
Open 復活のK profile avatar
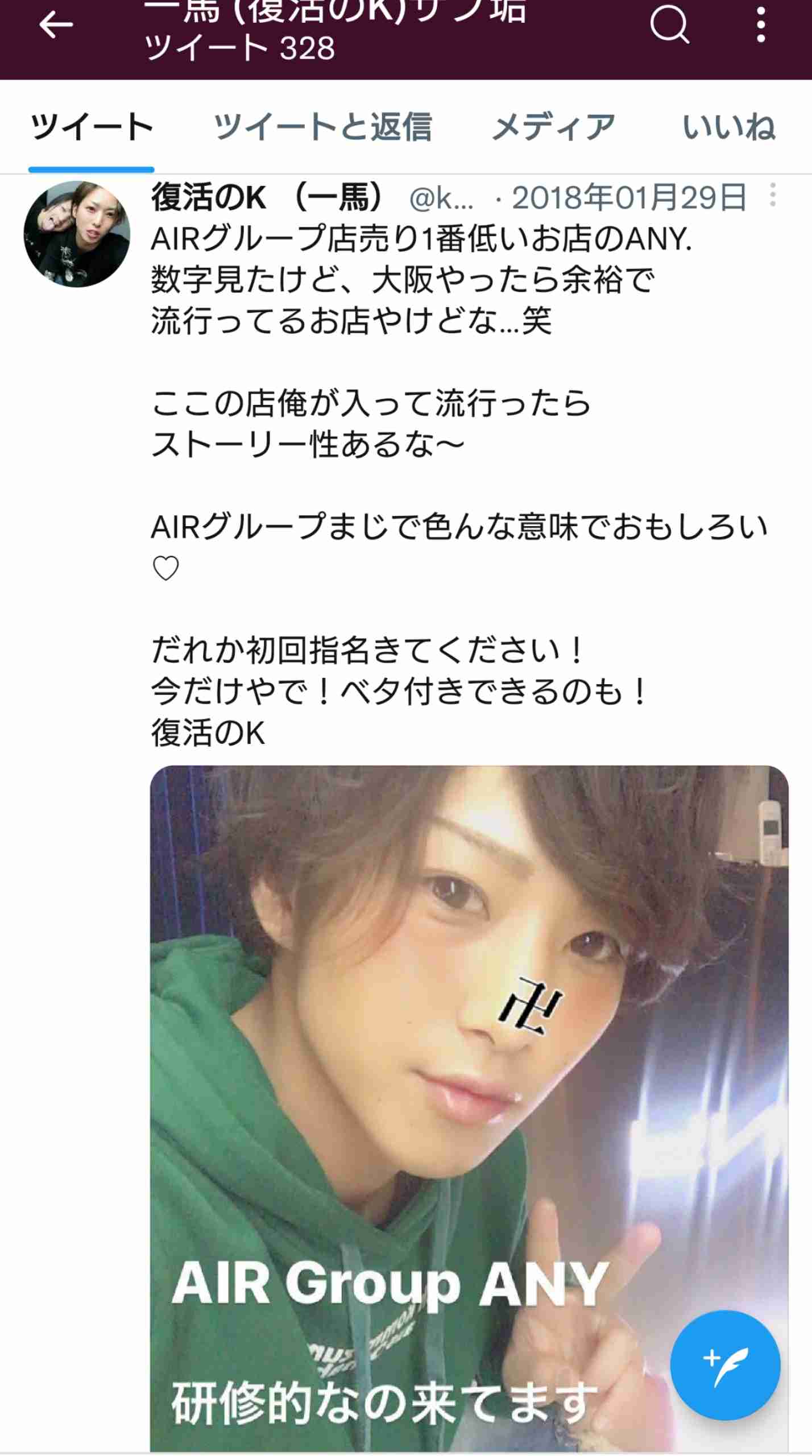(77, 234)
